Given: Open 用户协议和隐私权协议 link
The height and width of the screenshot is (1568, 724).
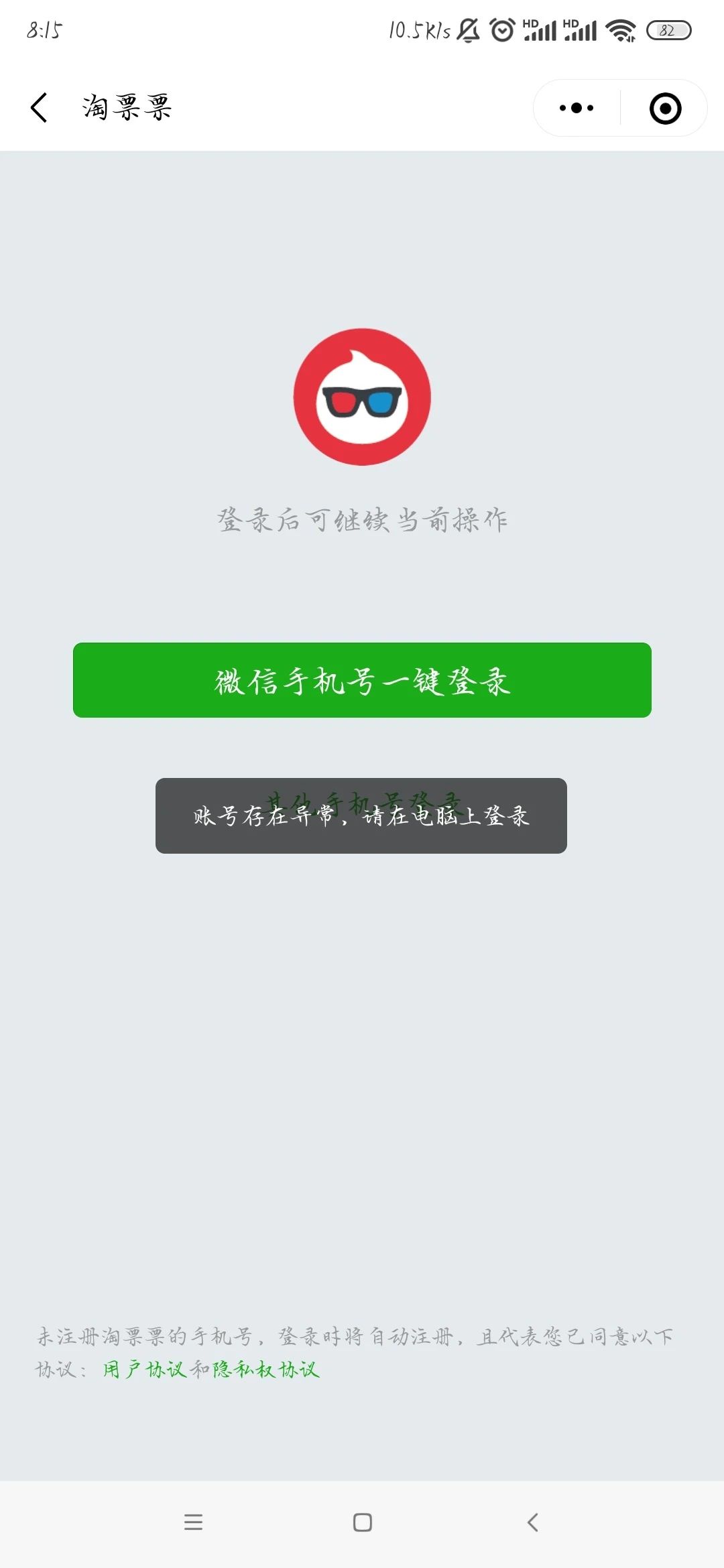Looking at the screenshot, I should click(x=211, y=1370).
